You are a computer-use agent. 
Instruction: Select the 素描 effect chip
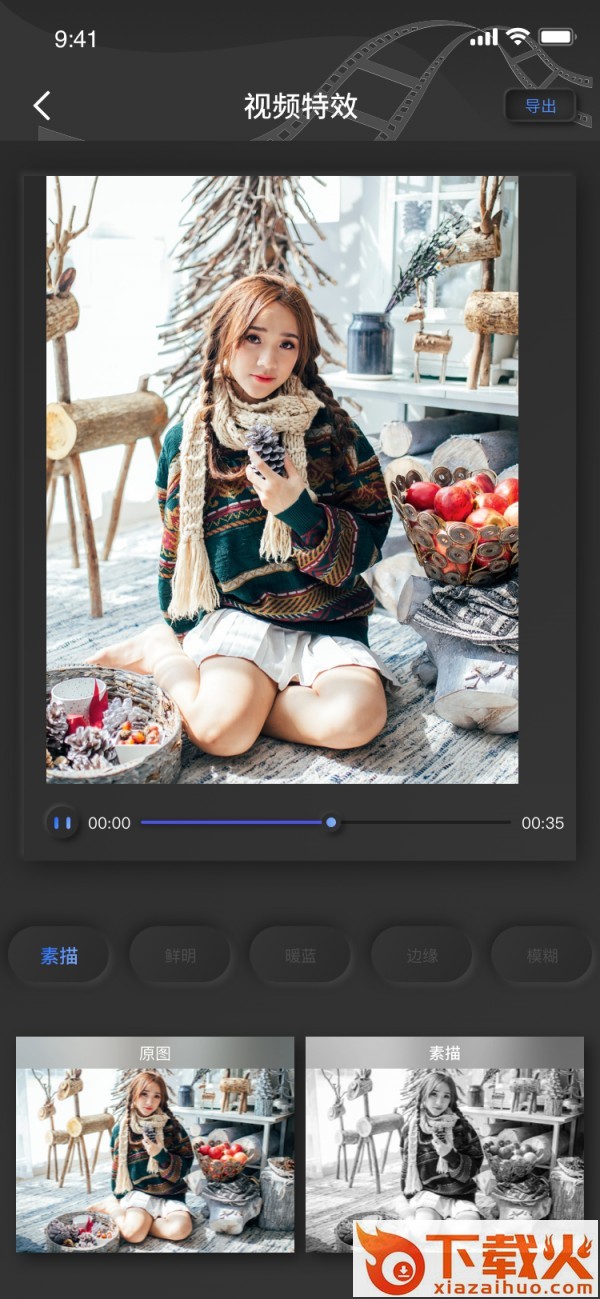[59, 956]
